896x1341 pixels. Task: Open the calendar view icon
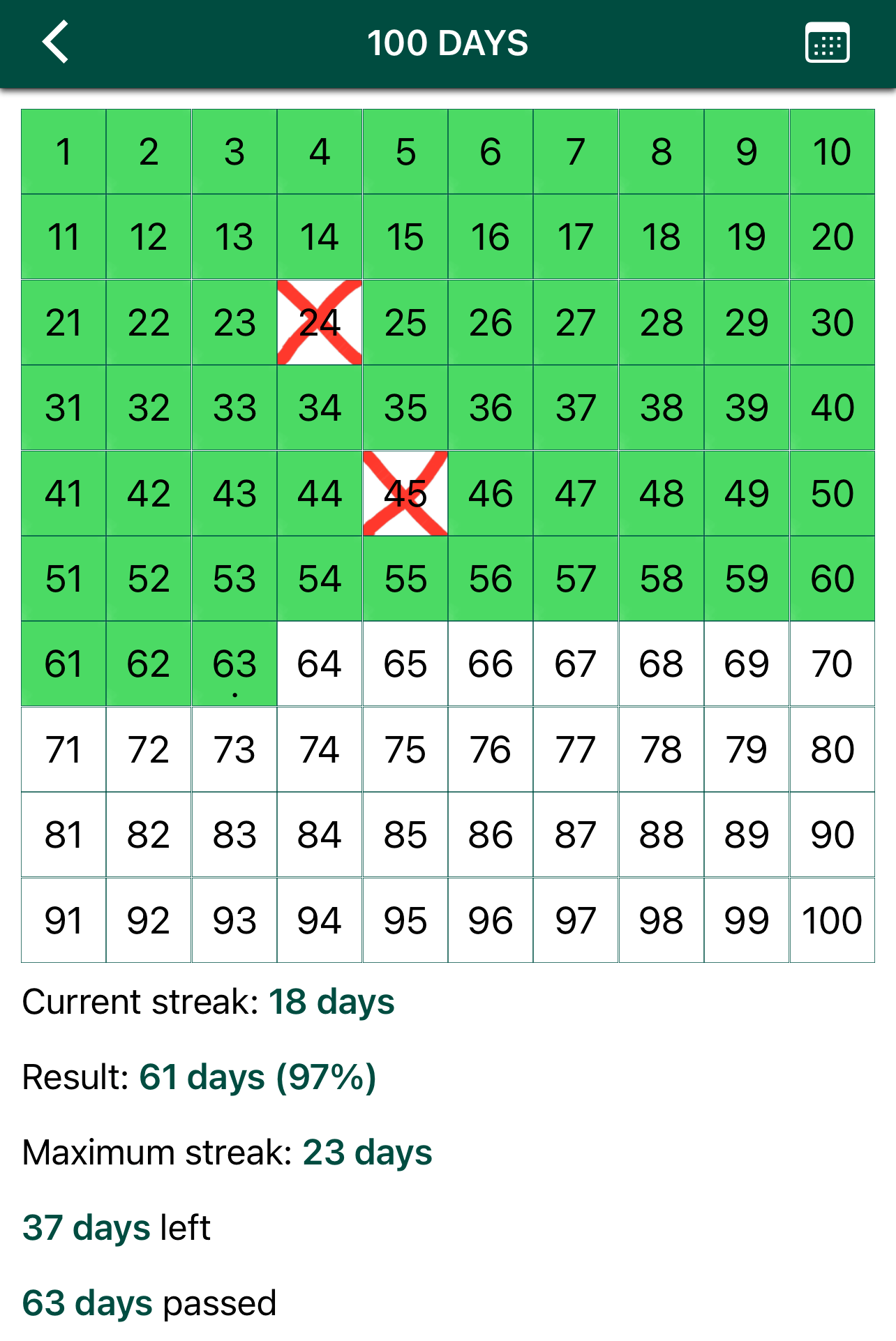pos(828,43)
